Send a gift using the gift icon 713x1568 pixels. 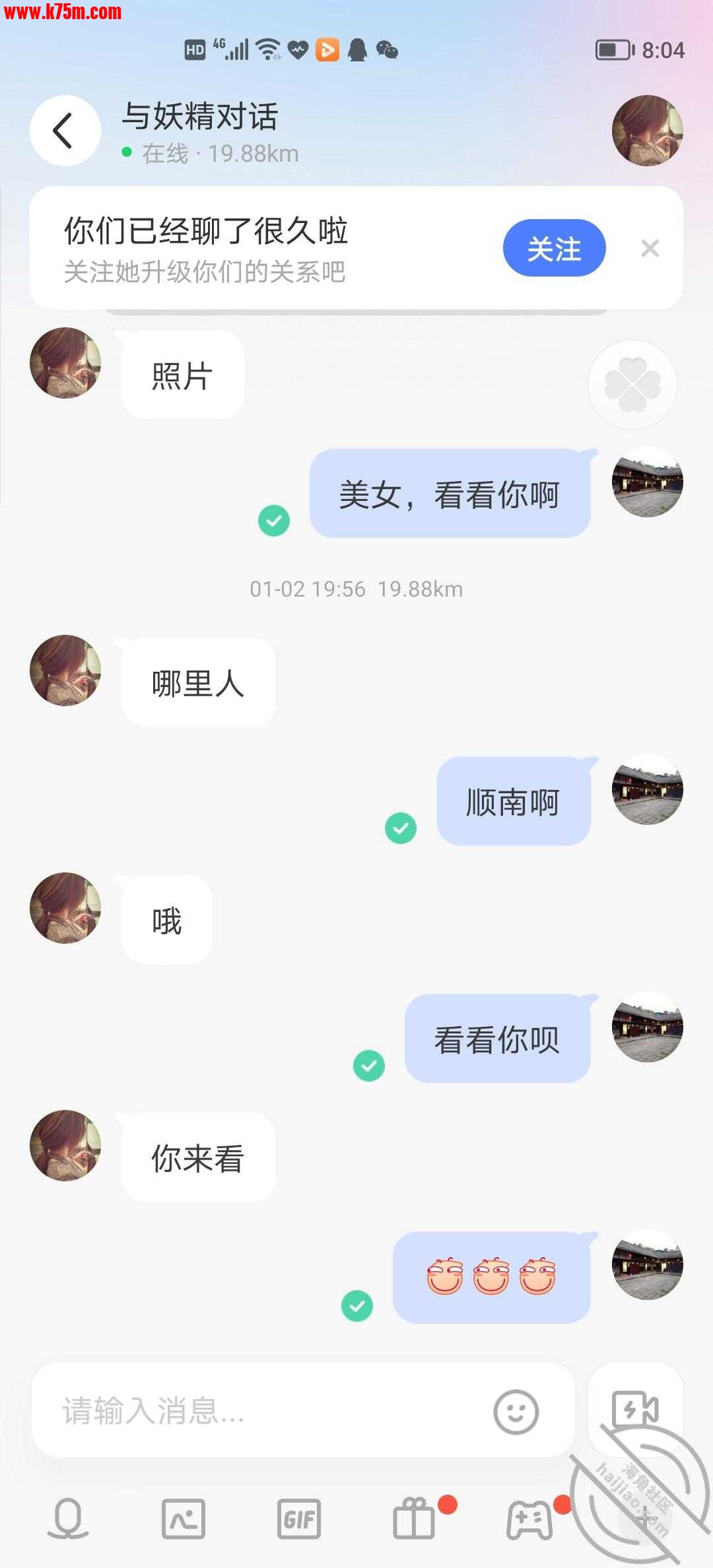point(415,1519)
